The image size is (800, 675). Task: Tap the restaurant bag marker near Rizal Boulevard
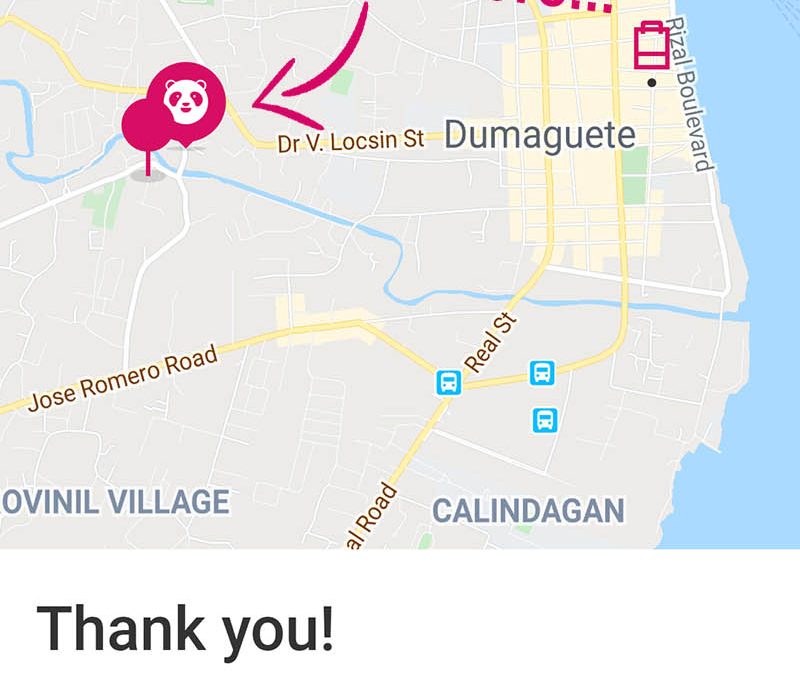651,46
